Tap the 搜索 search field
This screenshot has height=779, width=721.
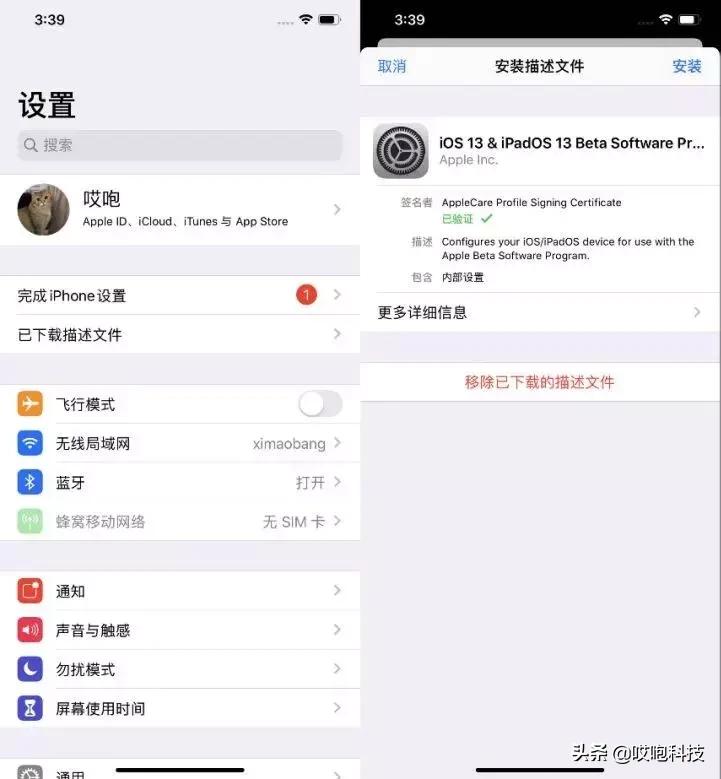tap(180, 146)
